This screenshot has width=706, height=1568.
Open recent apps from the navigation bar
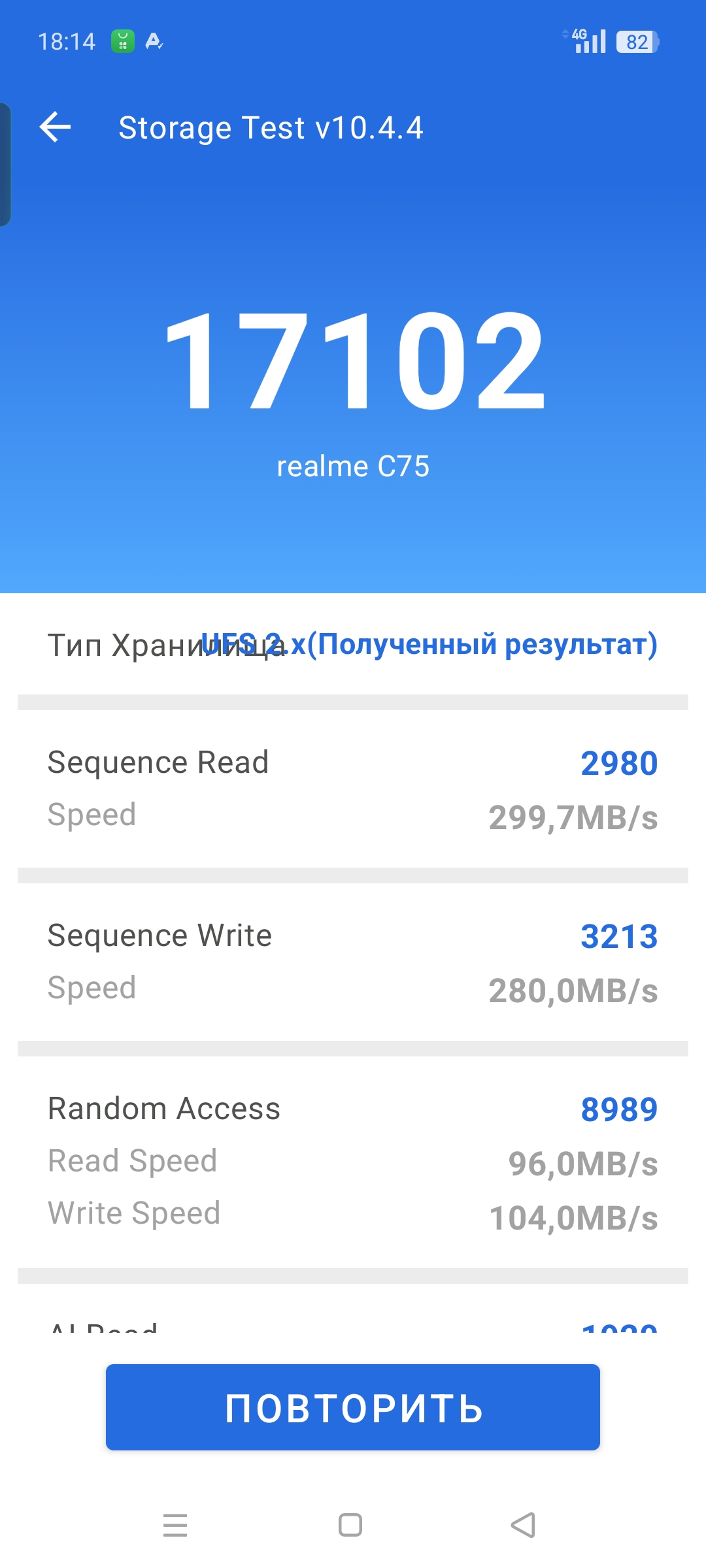coord(175,1525)
